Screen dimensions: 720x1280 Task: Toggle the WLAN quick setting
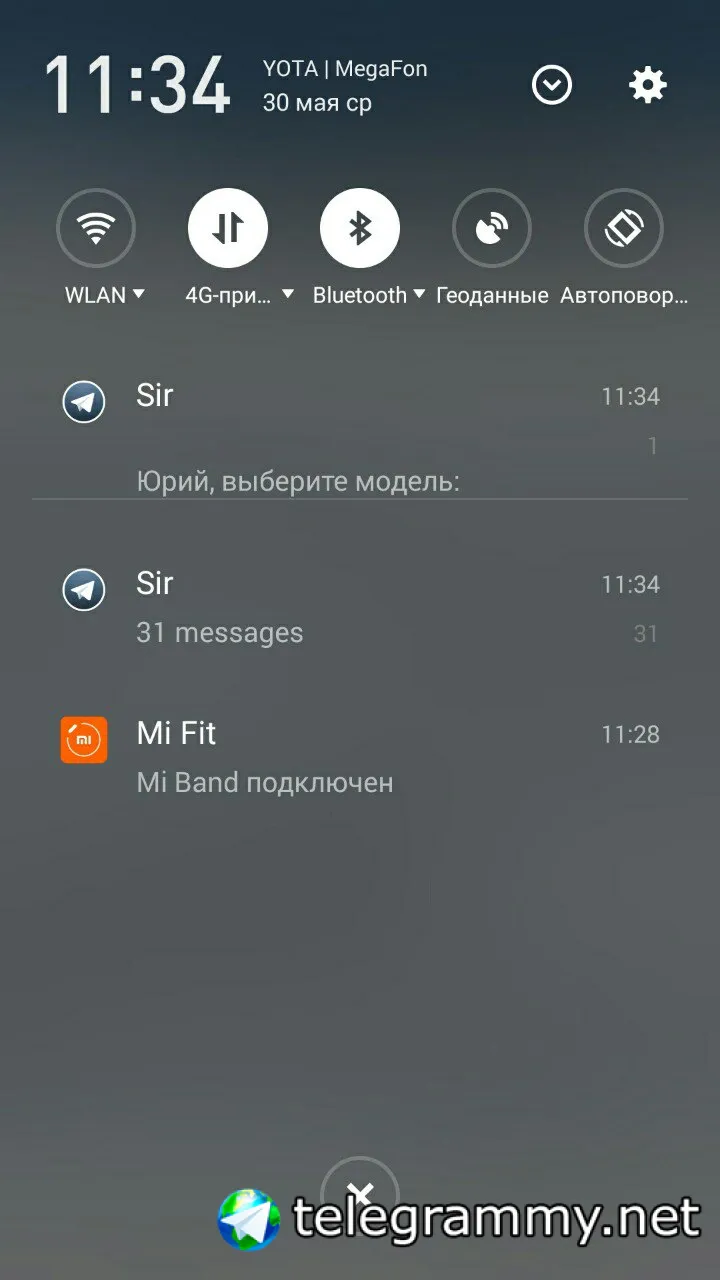point(96,229)
